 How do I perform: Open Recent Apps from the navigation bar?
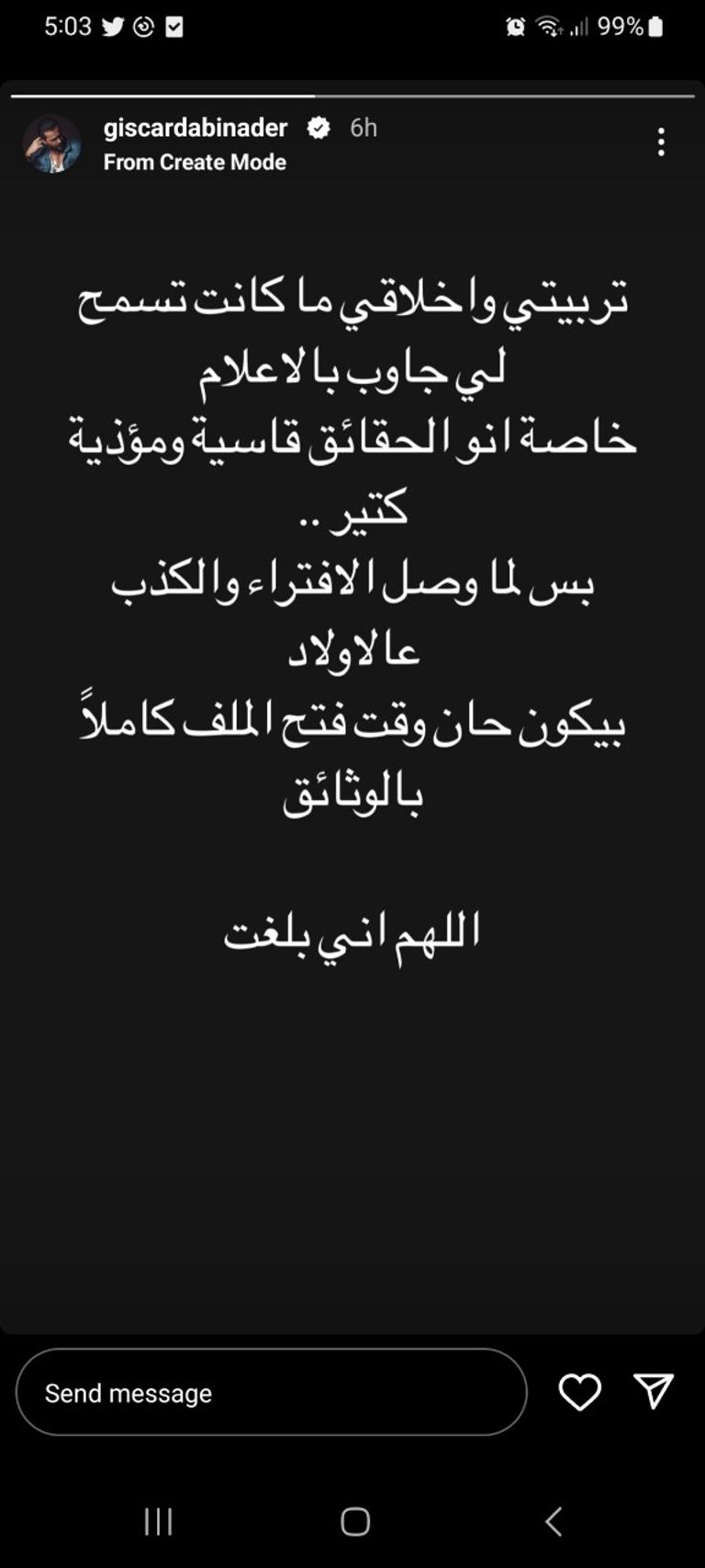click(x=158, y=1521)
